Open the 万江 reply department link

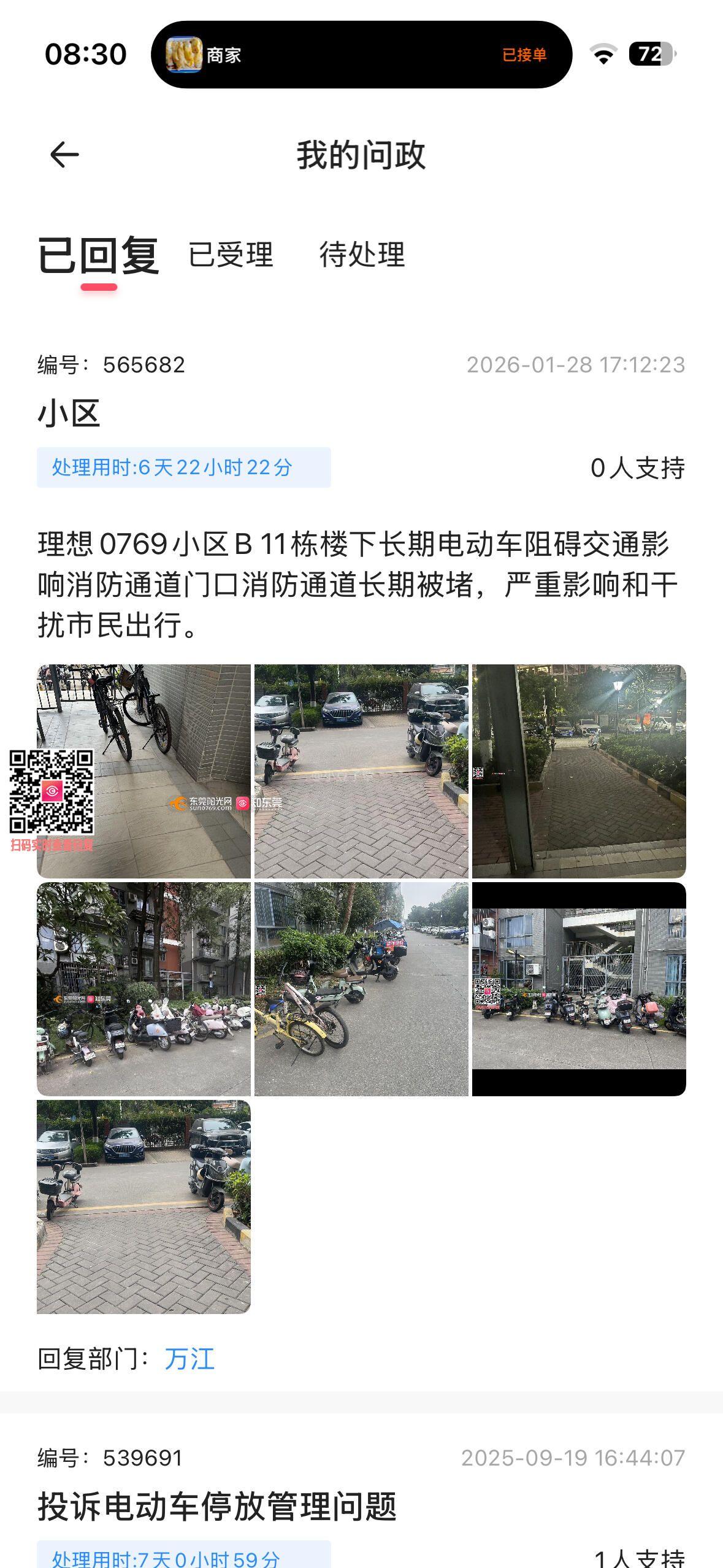189,1359
